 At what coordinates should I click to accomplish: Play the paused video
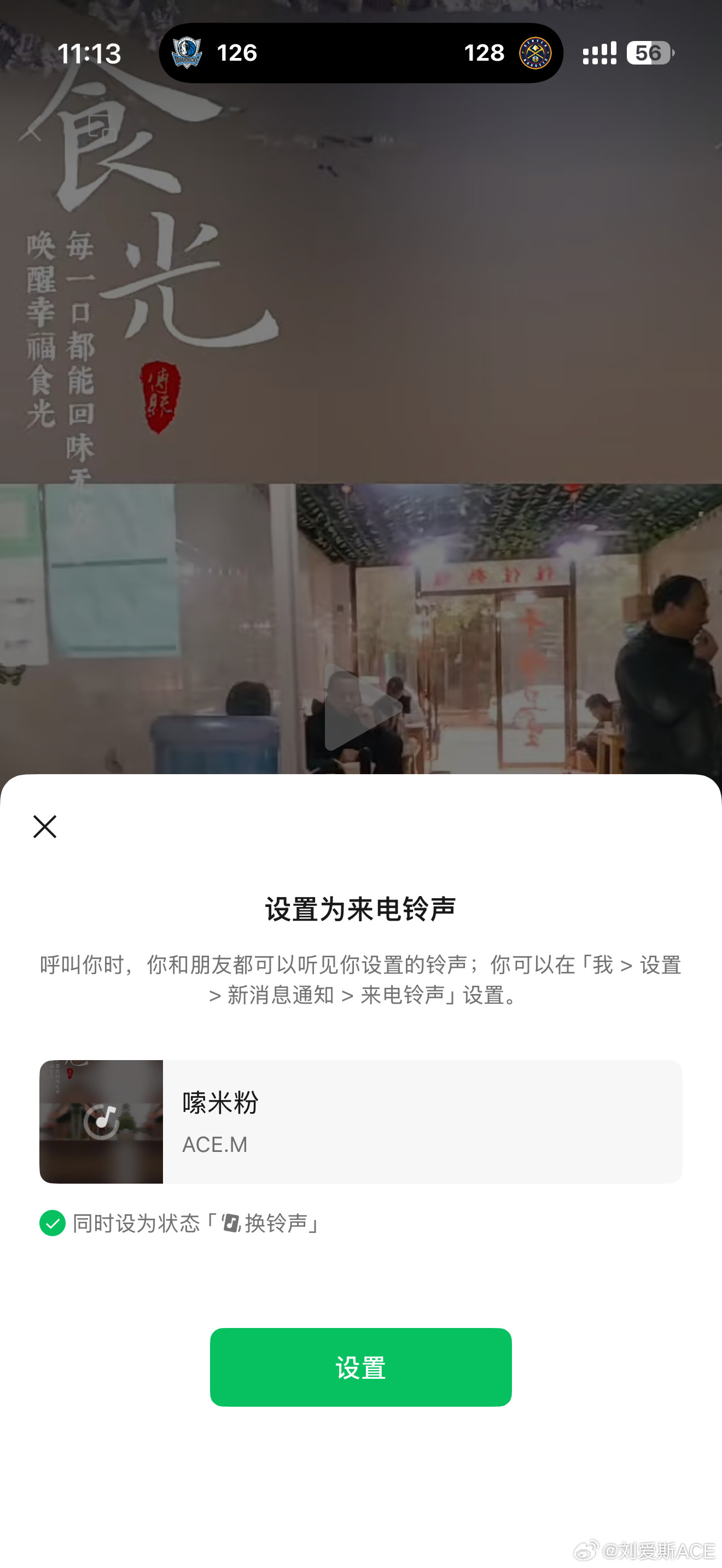pyautogui.click(x=360, y=708)
